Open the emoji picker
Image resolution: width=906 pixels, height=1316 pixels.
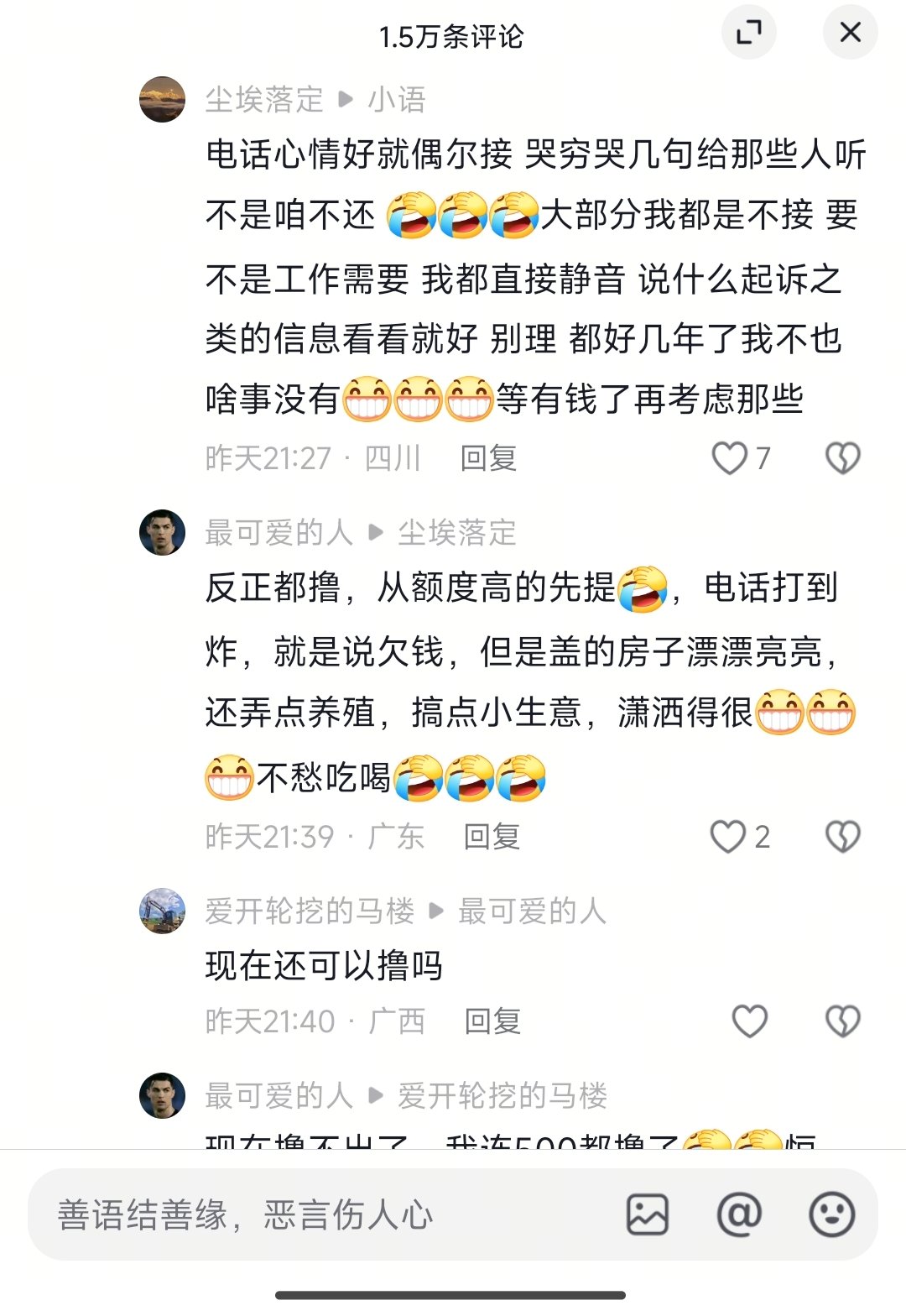tap(831, 1214)
